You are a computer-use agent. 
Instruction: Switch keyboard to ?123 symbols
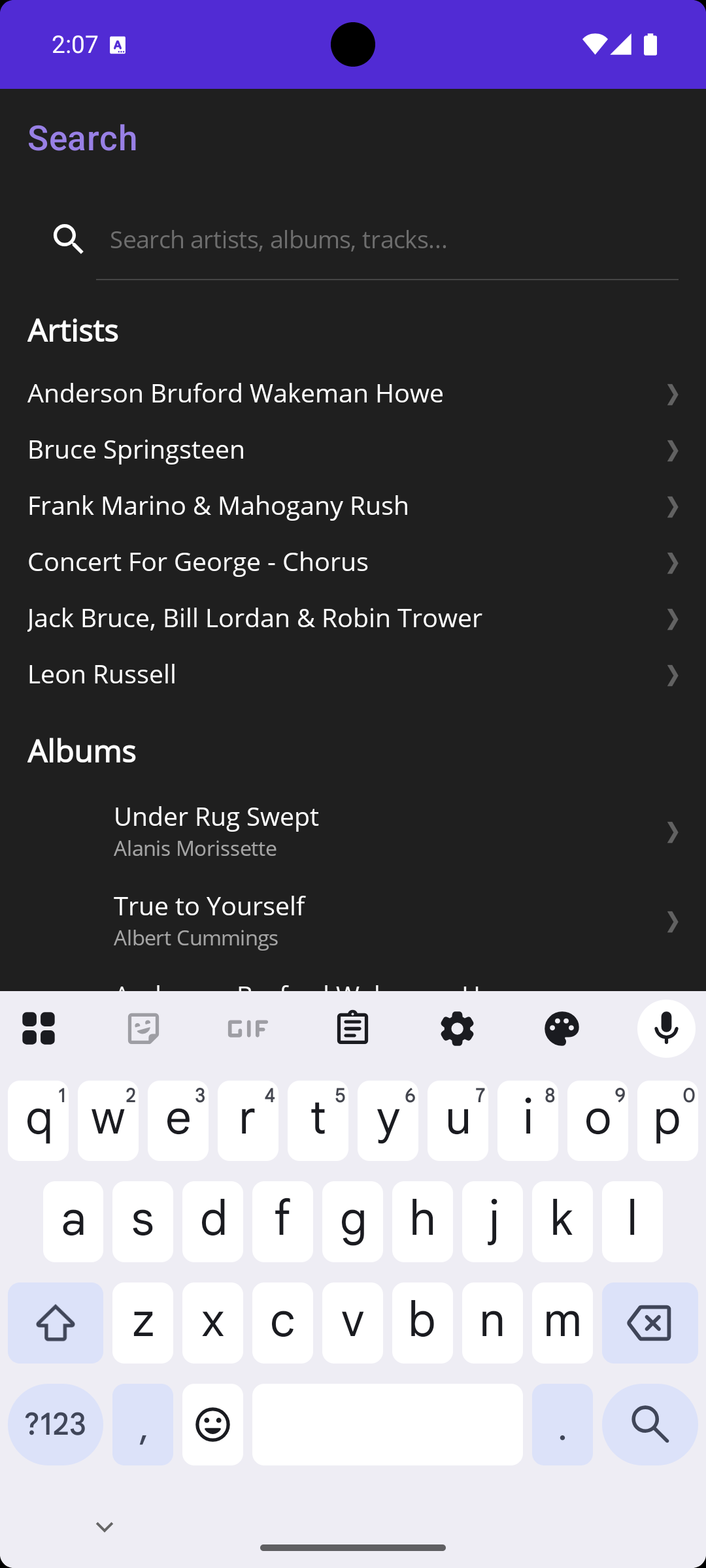tap(56, 1424)
